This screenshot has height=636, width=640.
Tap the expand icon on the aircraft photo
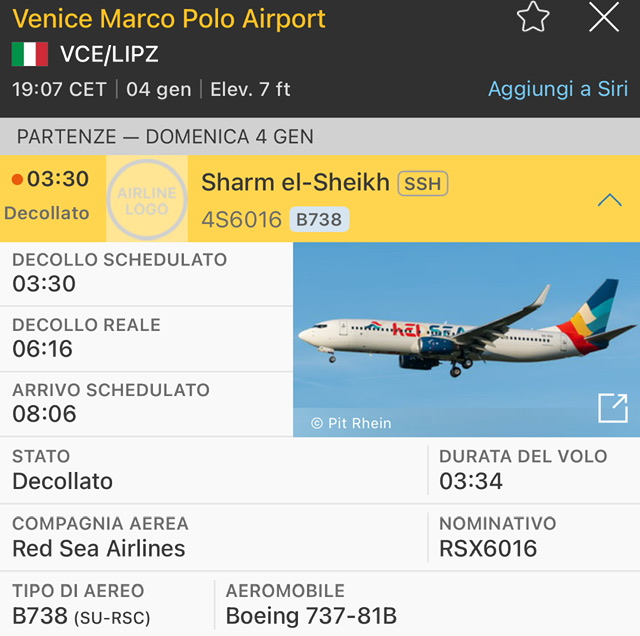[x=612, y=408]
